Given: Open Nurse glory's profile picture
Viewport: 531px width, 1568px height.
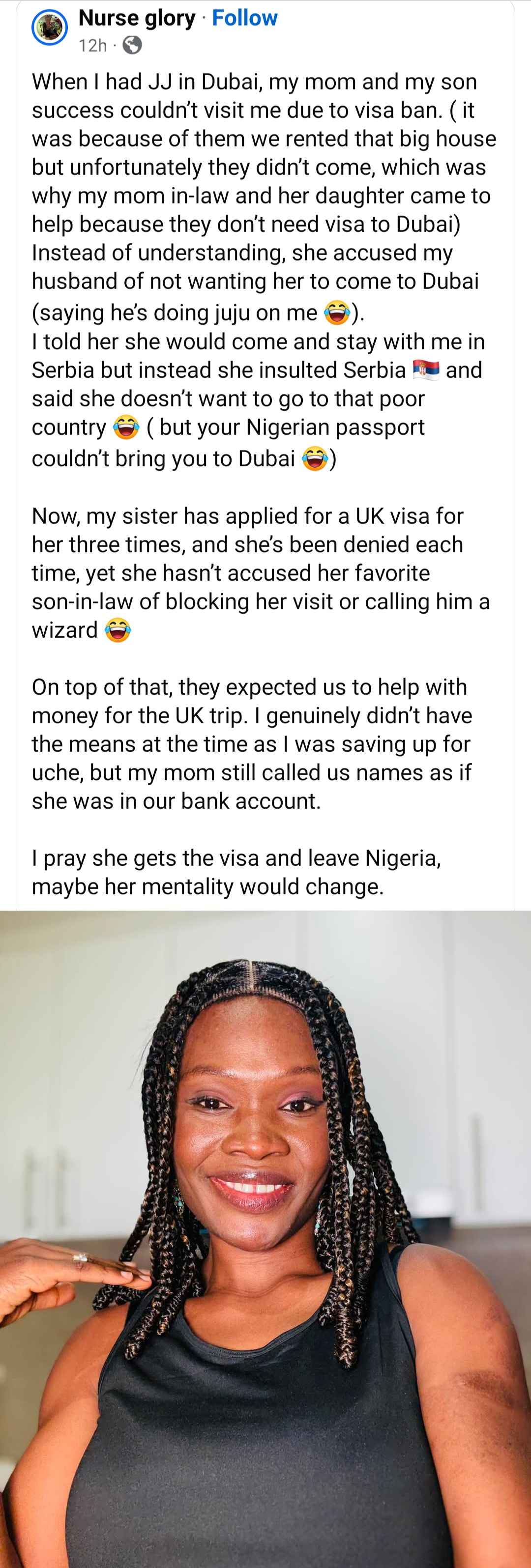Looking at the screenshot, I should pos(49,29).
